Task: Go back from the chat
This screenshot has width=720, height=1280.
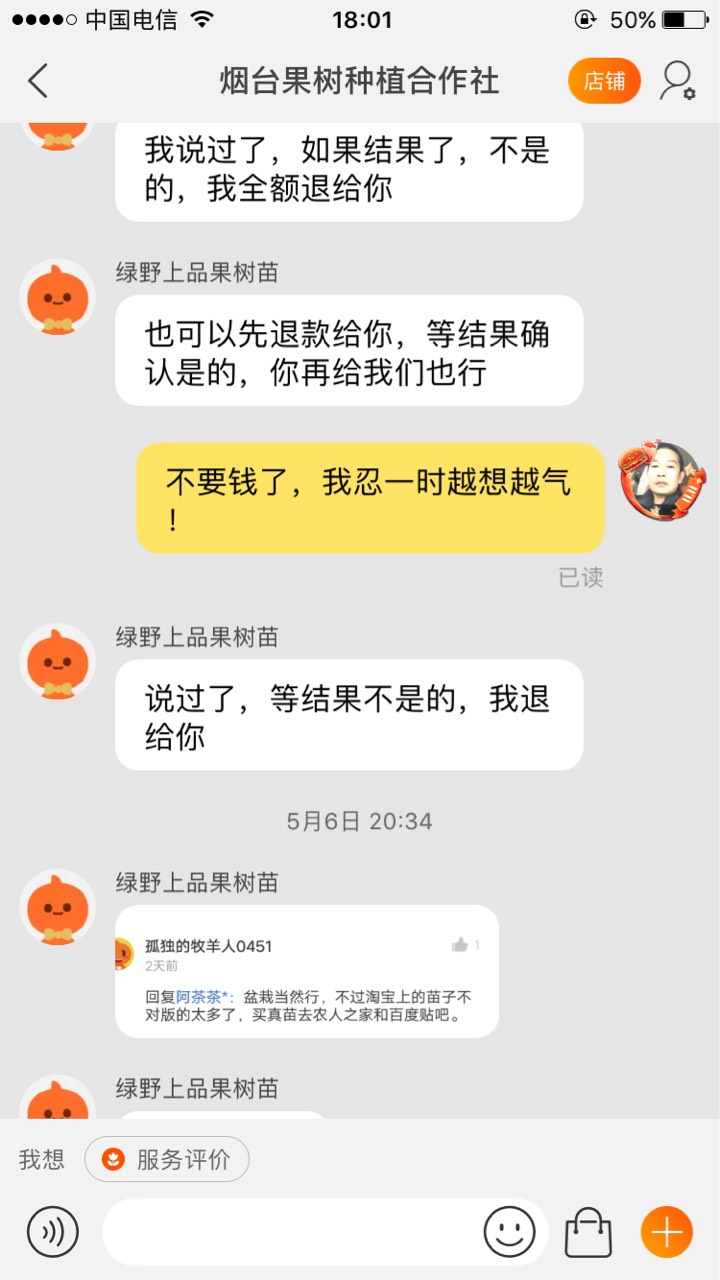Action: click(x=38, y=81)
